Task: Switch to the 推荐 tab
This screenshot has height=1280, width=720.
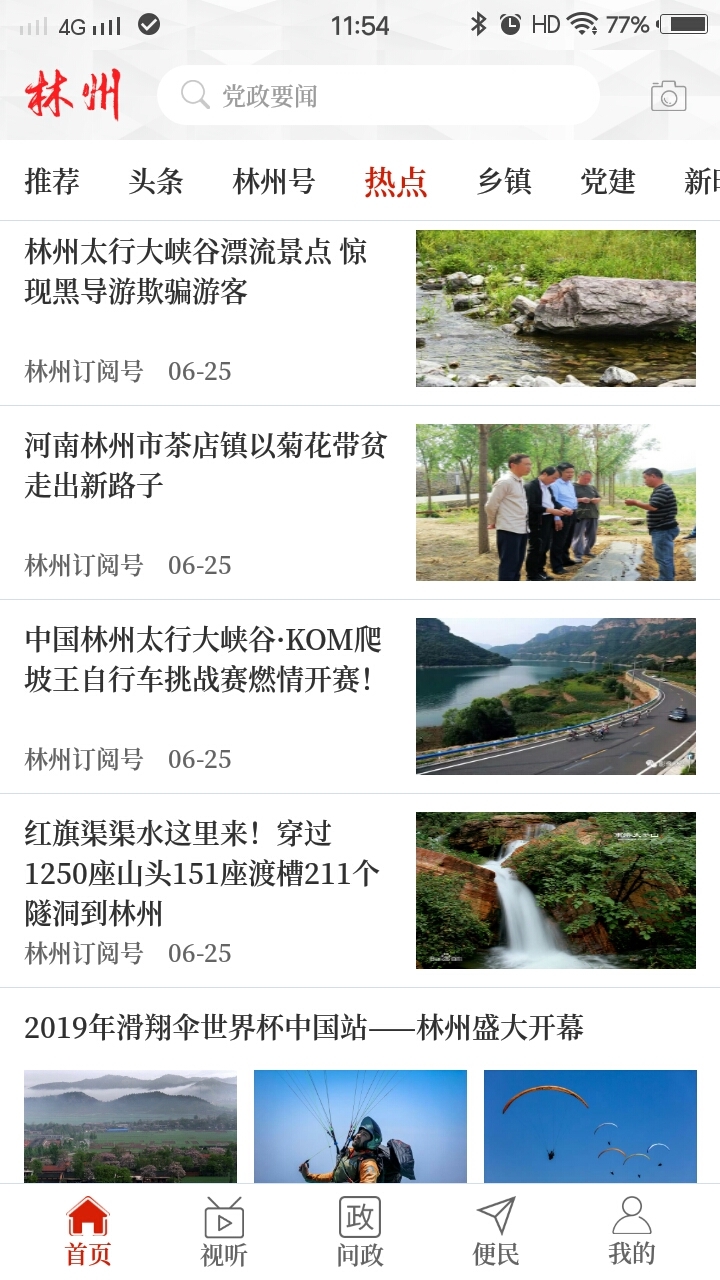Action: [x=51, y=183]
